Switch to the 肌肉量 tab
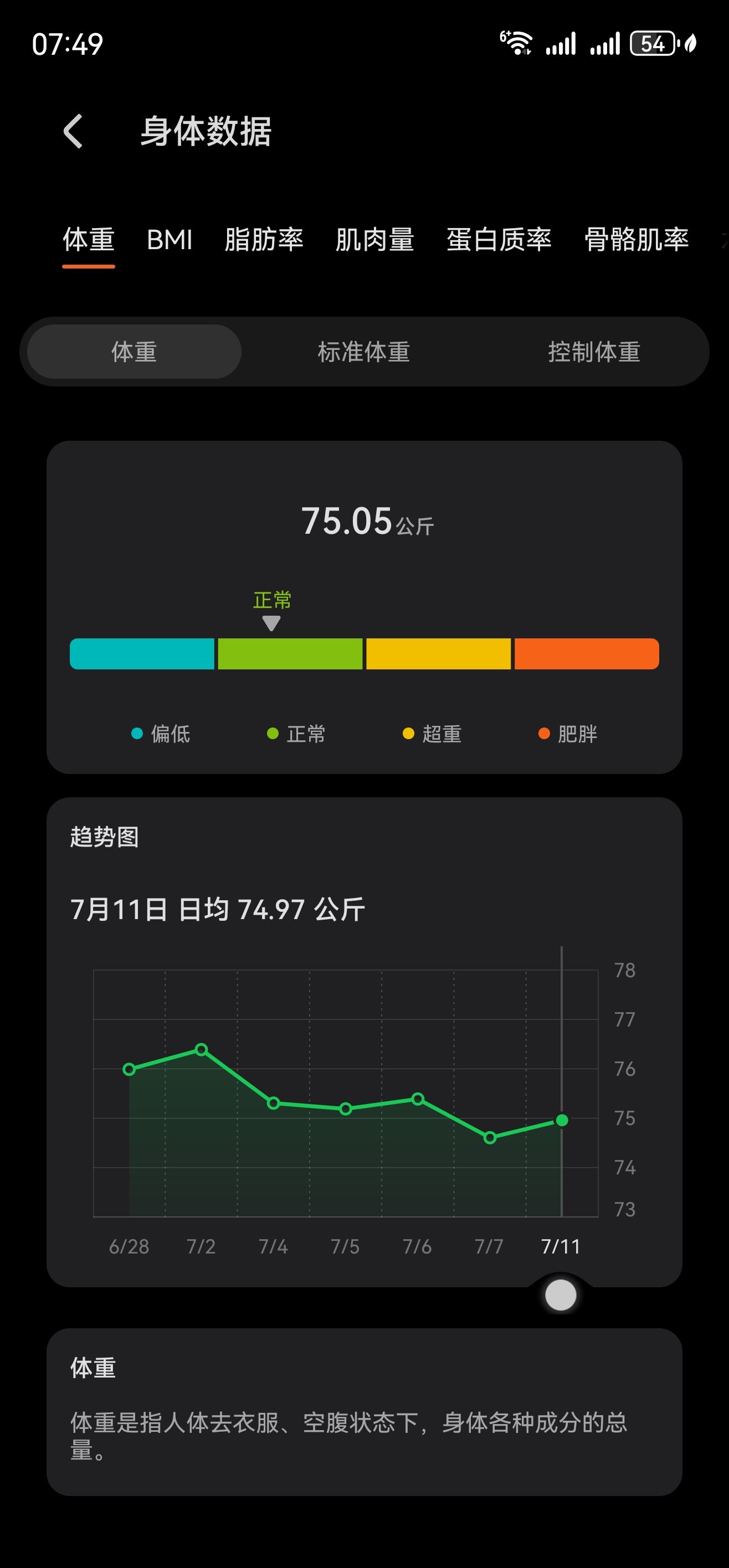 [374, 240]
